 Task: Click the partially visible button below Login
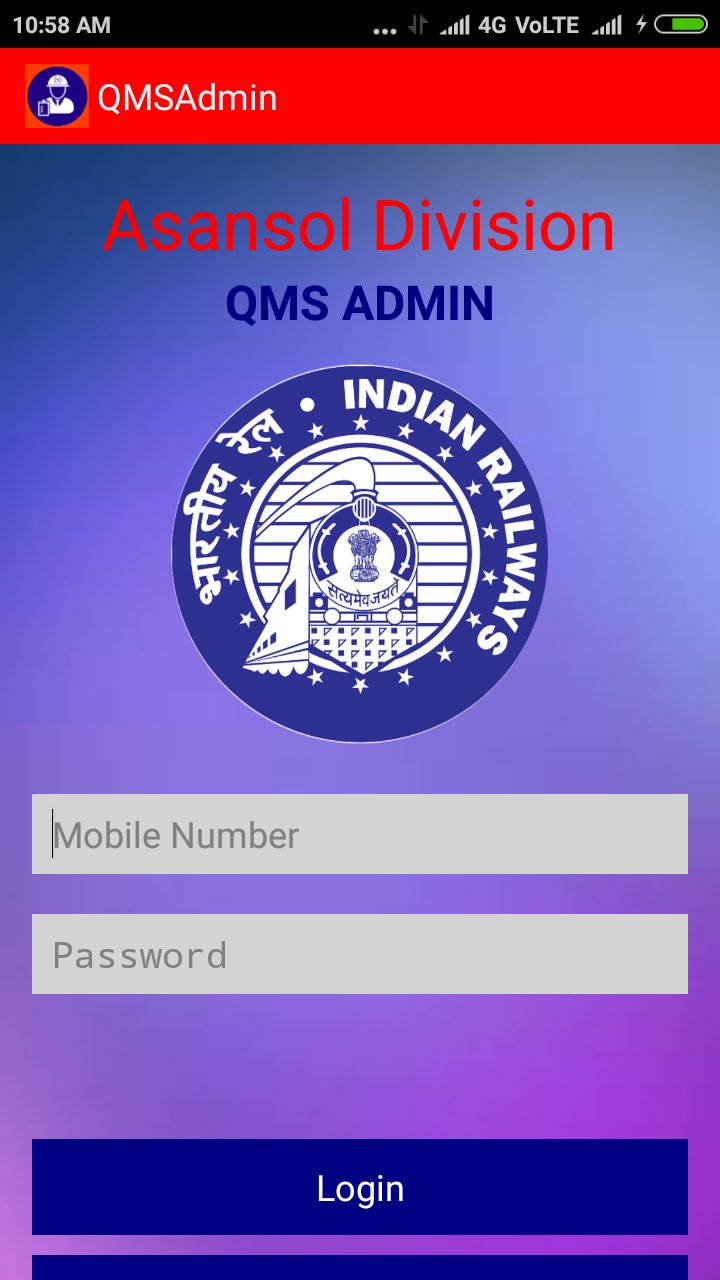(360, 1270)
